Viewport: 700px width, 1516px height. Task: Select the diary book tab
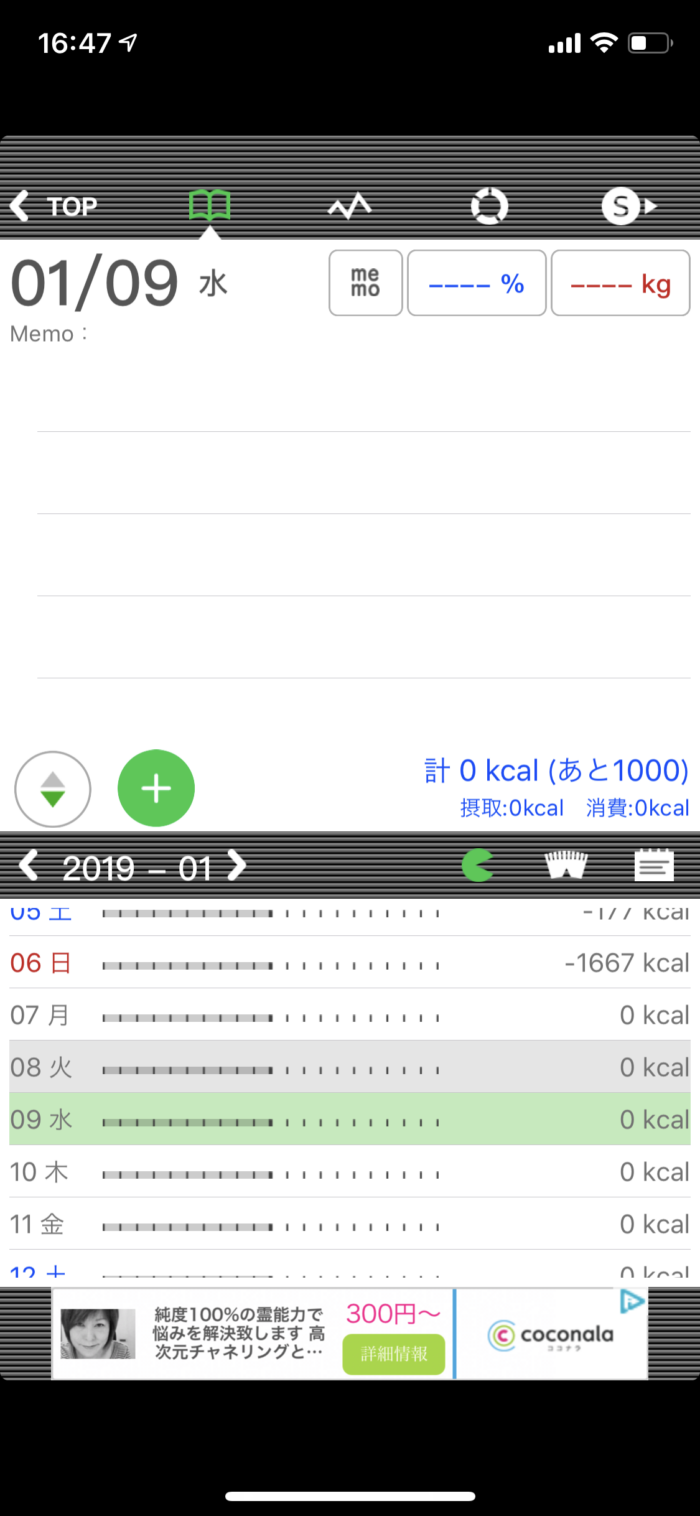[x=210, y=206]
